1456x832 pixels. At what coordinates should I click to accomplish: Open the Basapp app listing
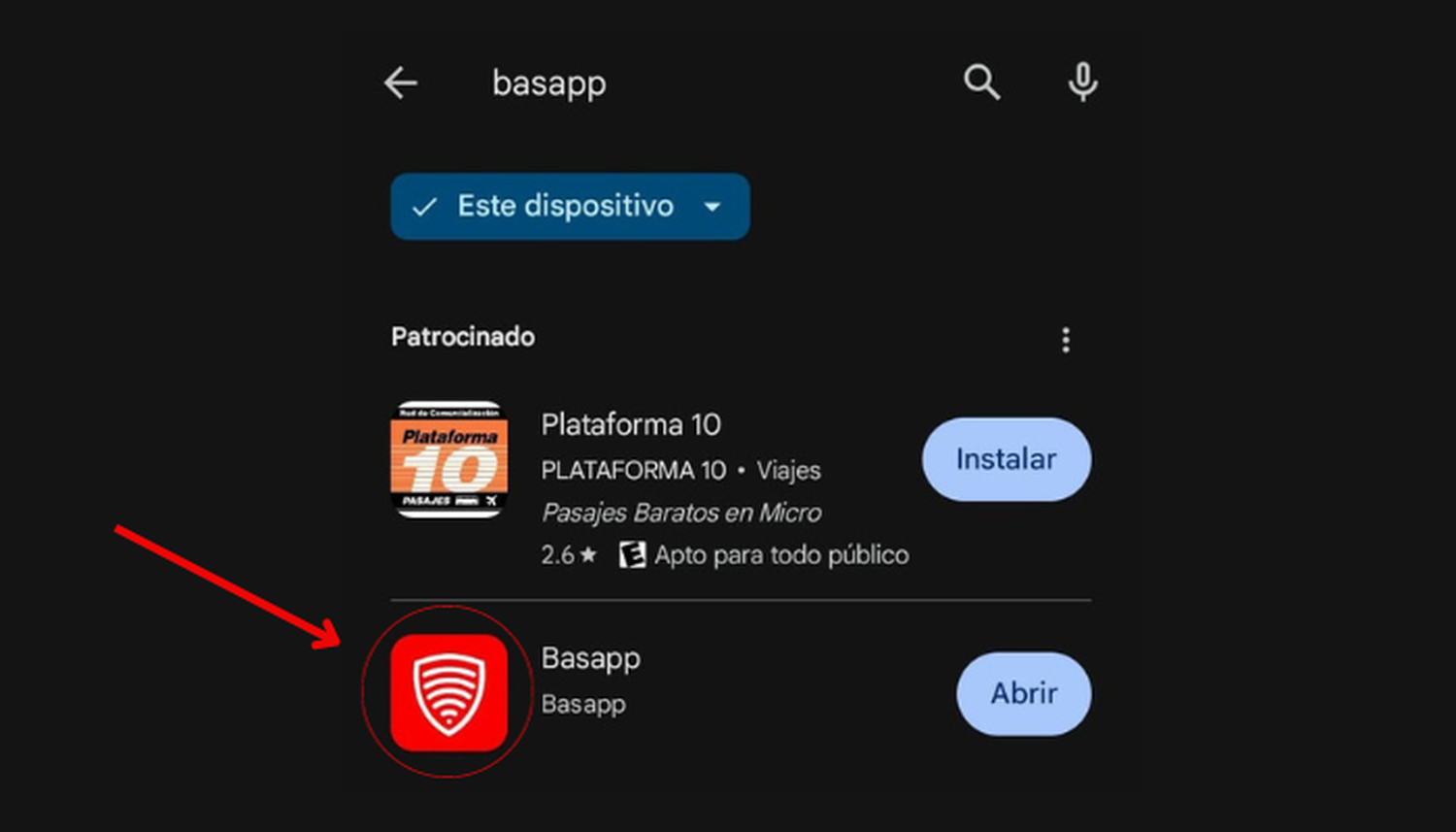click(590, 660)
